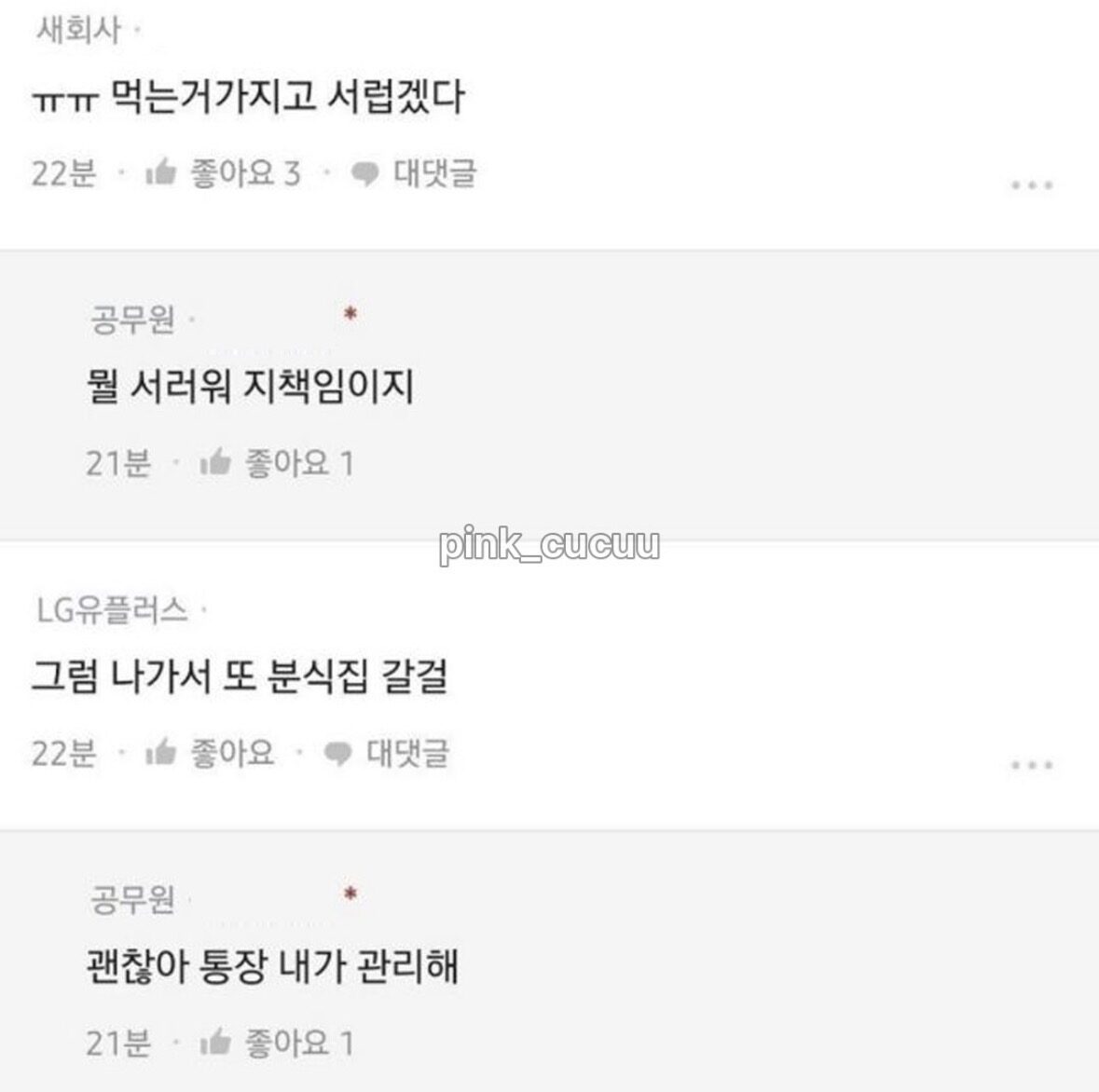Tap 대댓글 under the LG유플러스 comment
The height and width of the screenshot is (1092, 1099).
pos(387,753)
